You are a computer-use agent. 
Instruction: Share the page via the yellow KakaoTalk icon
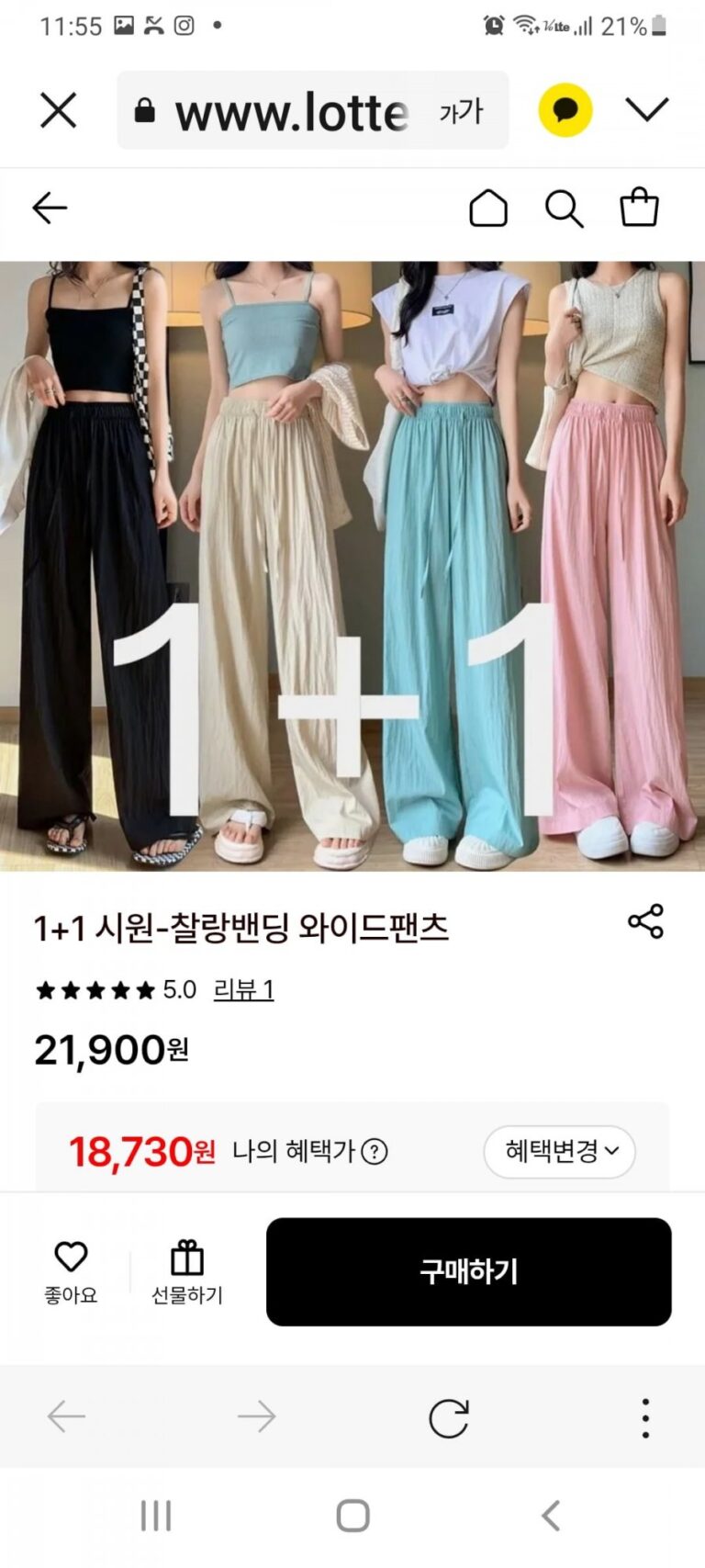pos(565,110)
